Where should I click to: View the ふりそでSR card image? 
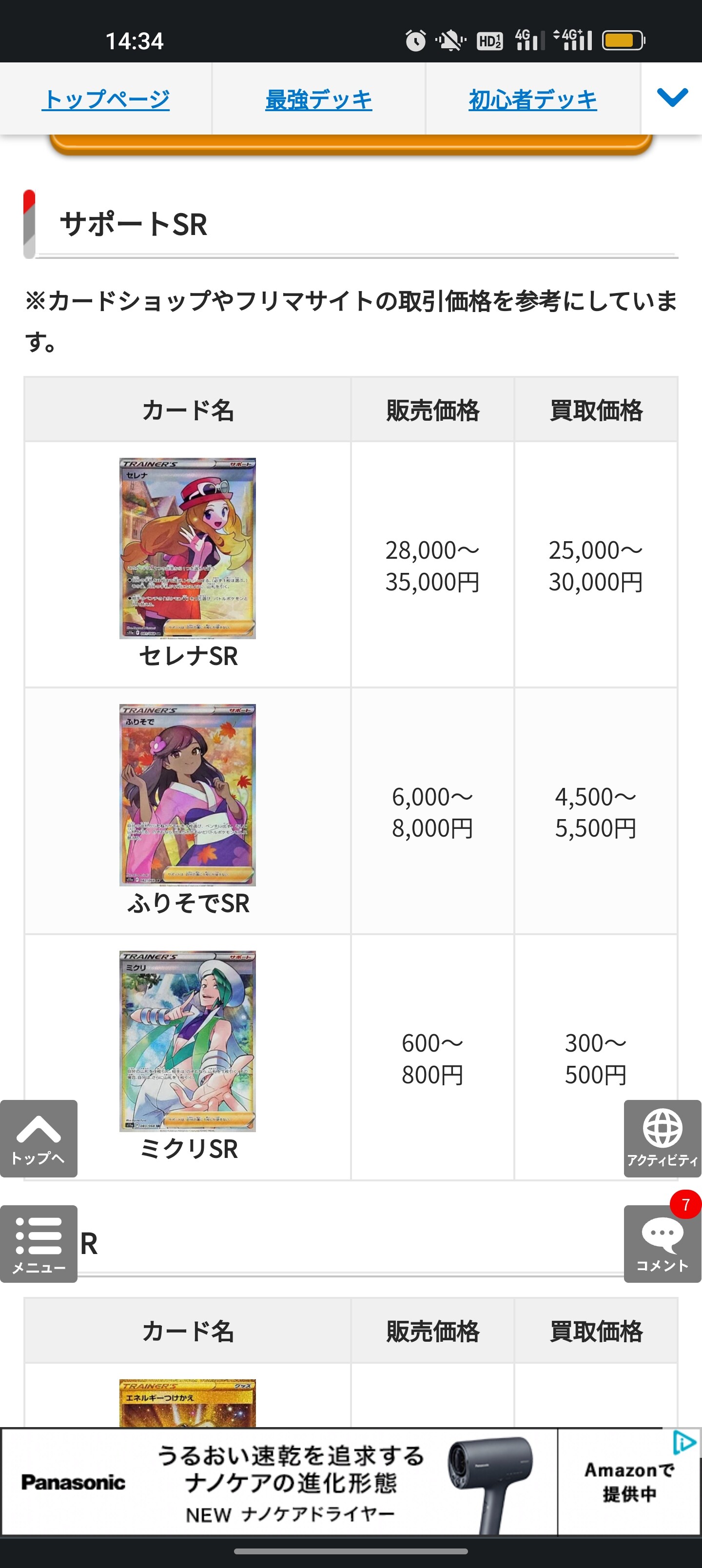click(188, 794)
